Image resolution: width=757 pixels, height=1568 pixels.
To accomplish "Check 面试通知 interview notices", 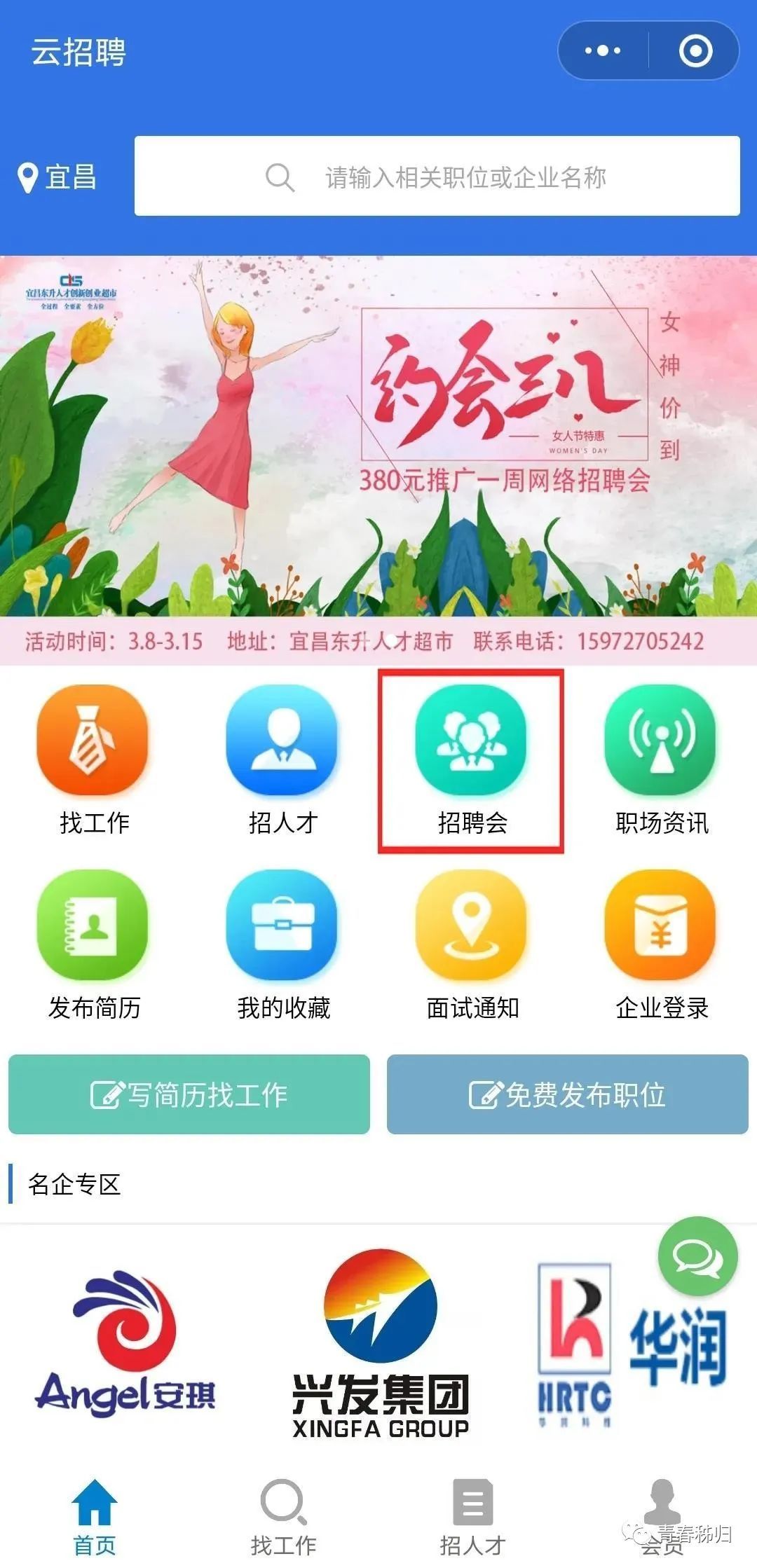I will (471, 946).
